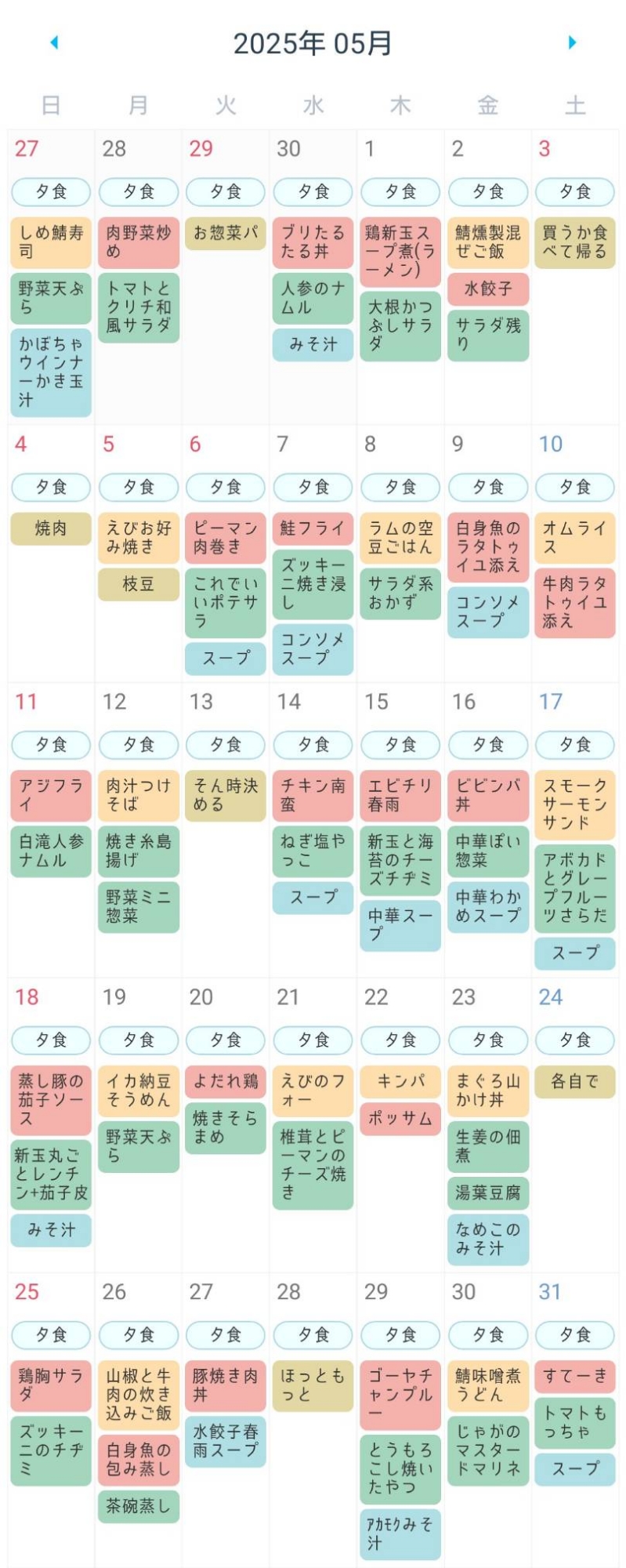View the ビビンバ丼 entry
Screen dimensions: 626x1568
tap(488, 795)
